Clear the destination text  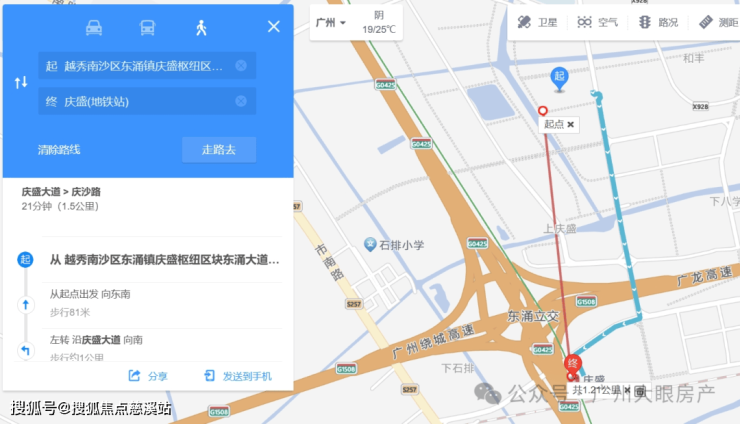click(241, 101)
